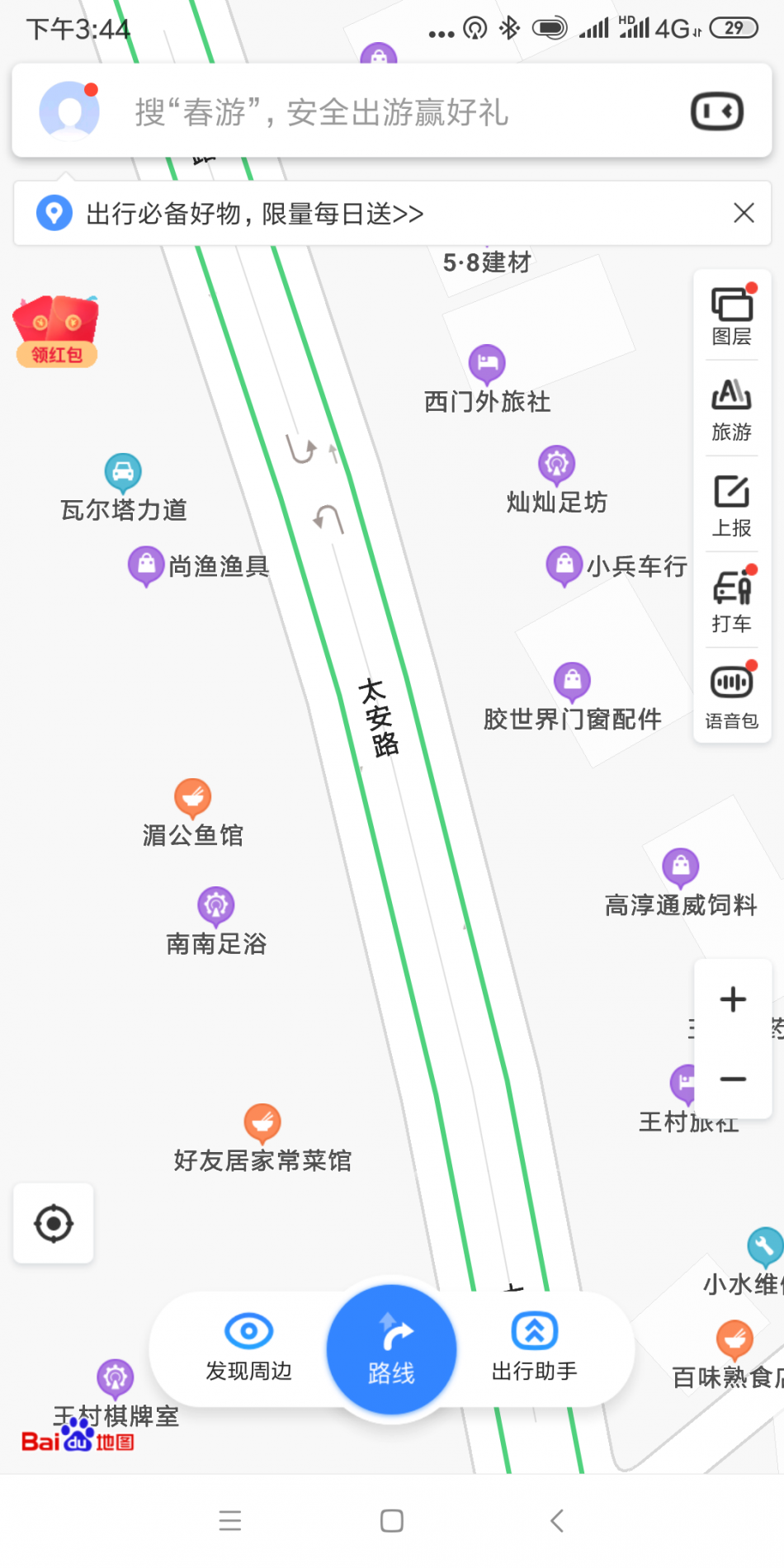784x1568 pixels.
Task: Zoom out of the map
Action: pyautogui.click(x=733, y=1079)
